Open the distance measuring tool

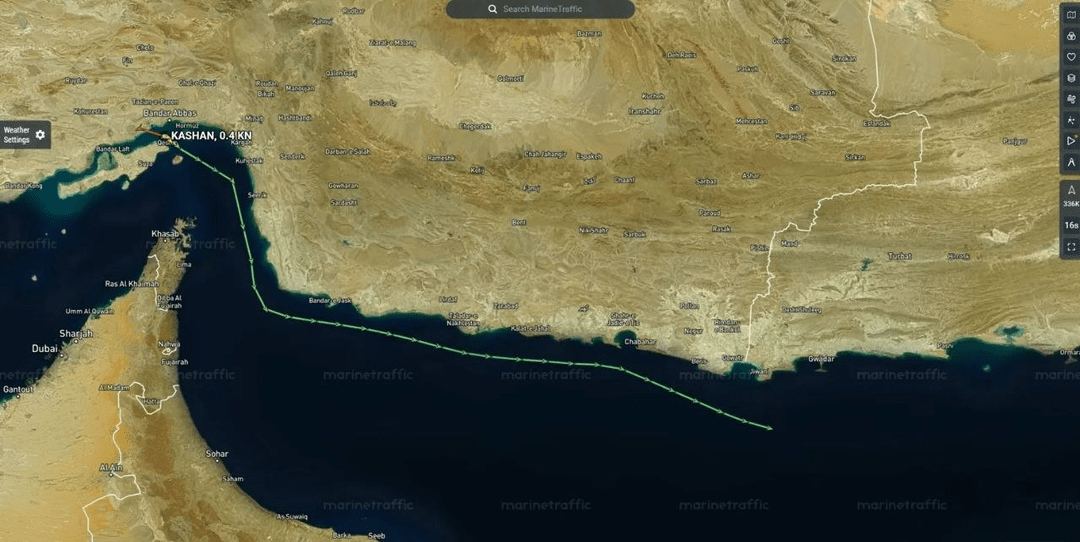coord(1071,162)
